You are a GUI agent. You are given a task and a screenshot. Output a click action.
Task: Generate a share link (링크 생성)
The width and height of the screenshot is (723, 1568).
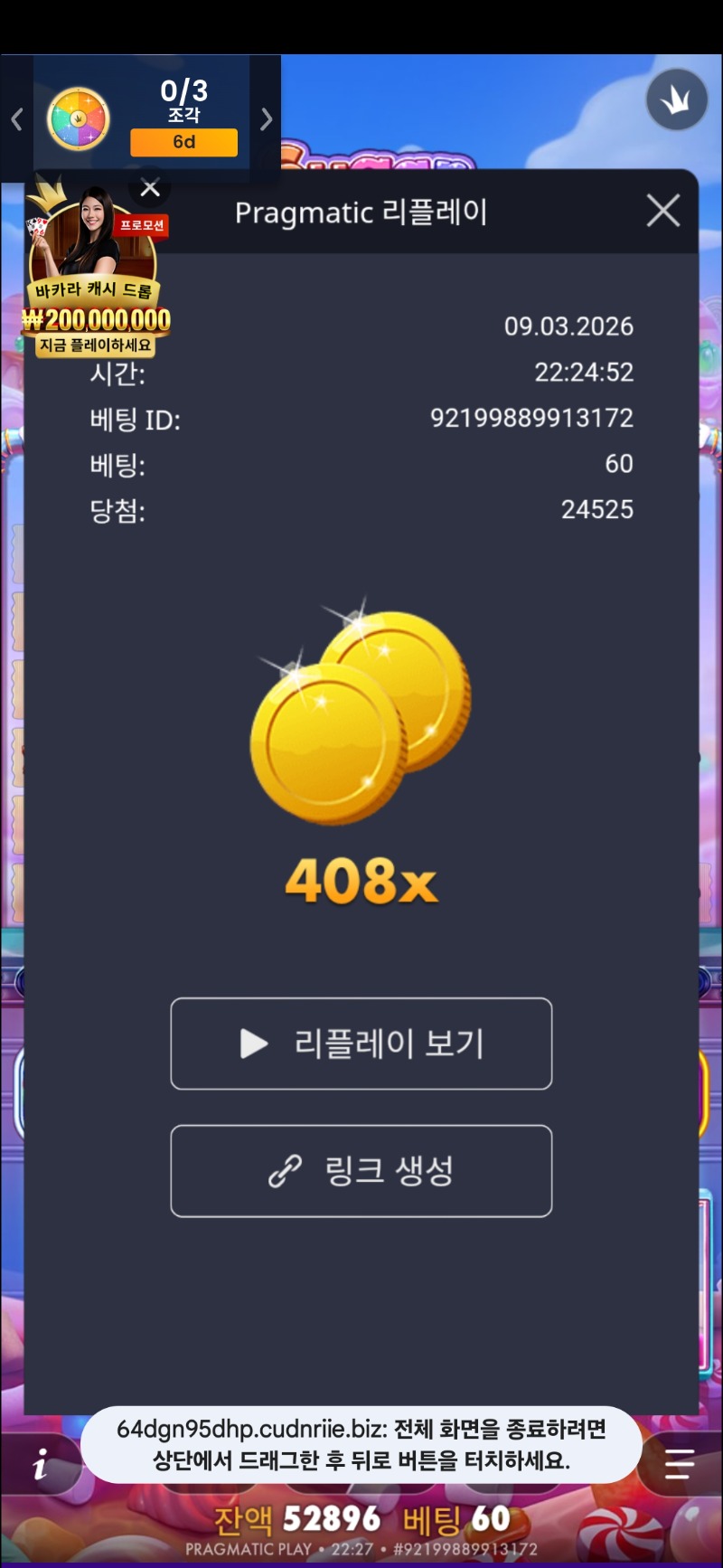[x=361, y=1171]
